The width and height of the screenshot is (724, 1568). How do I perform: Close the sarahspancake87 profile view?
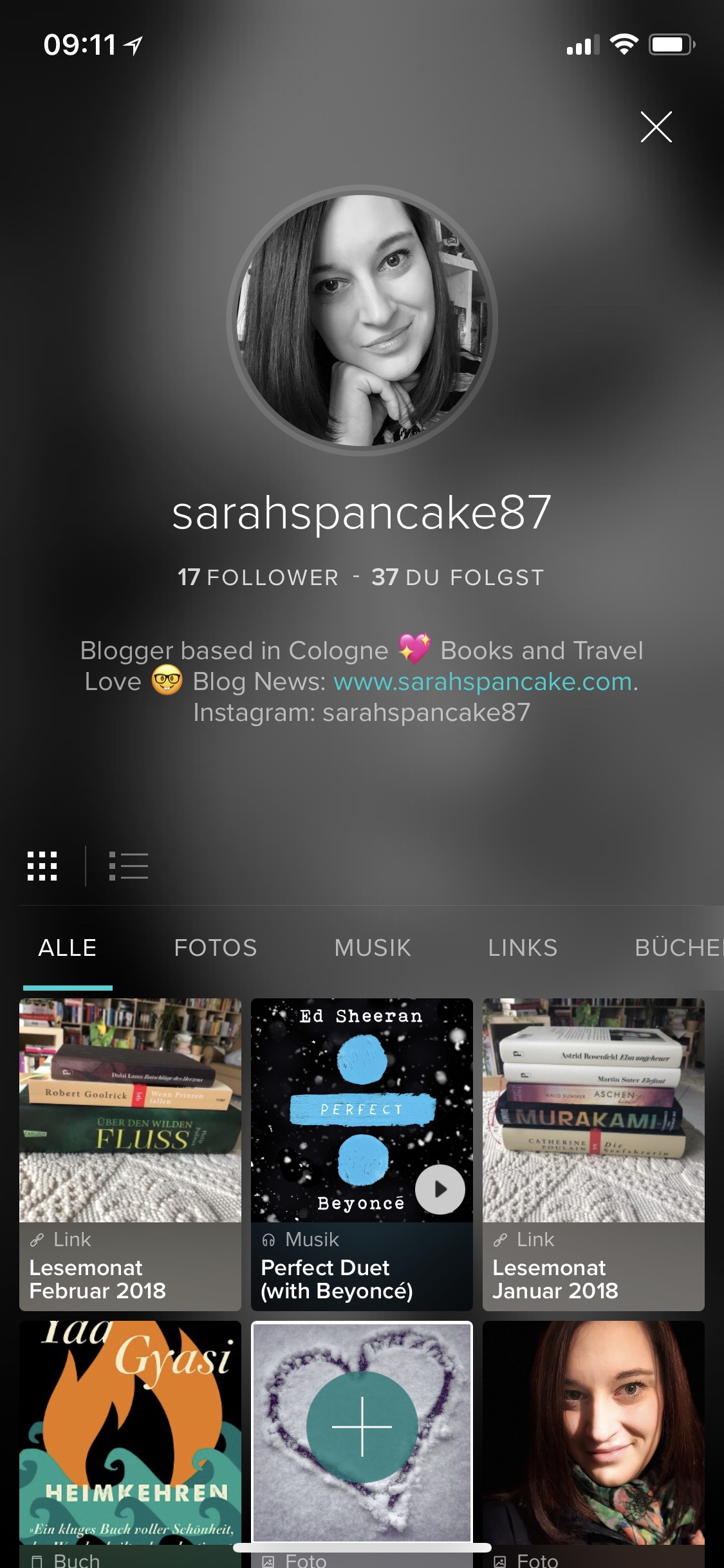coord(656,127)
